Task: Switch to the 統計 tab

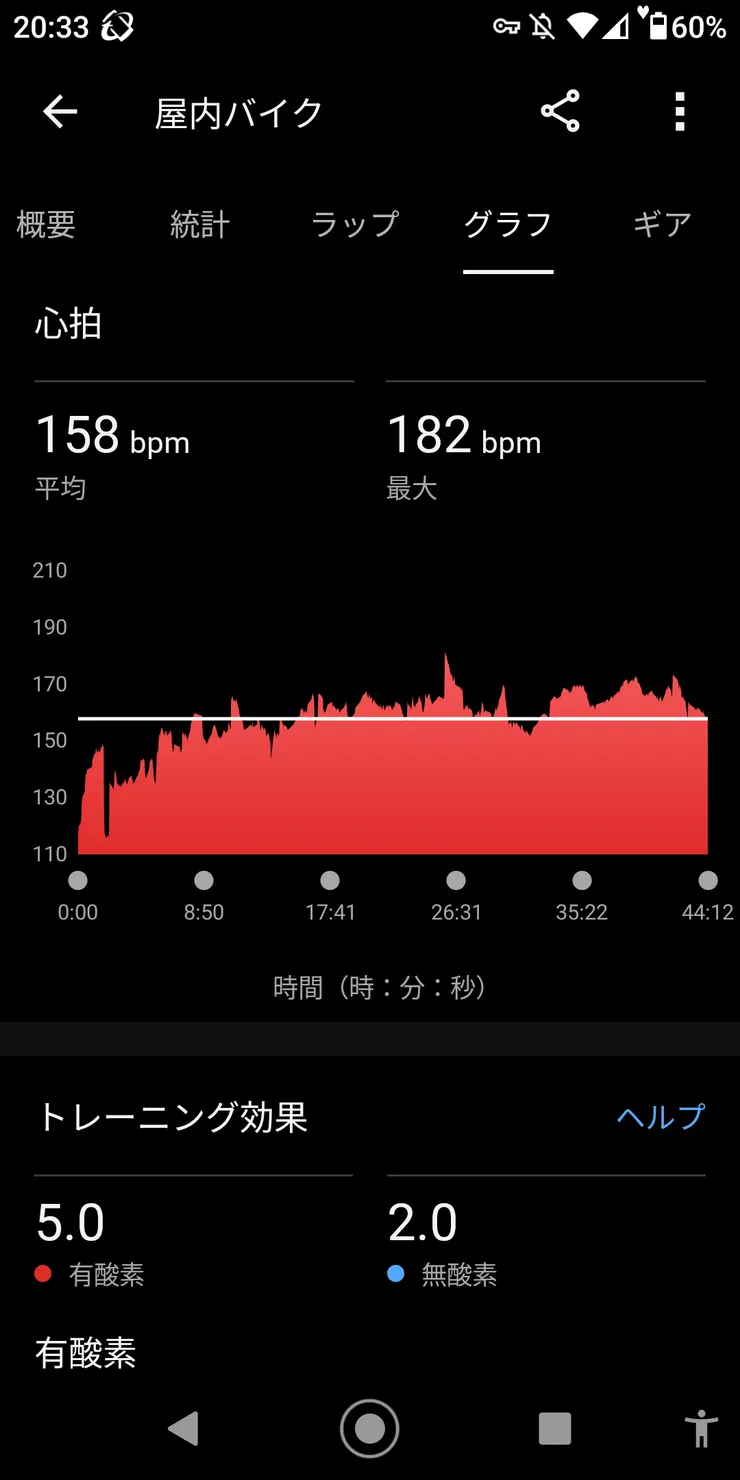Action: [x=200, y=224]
